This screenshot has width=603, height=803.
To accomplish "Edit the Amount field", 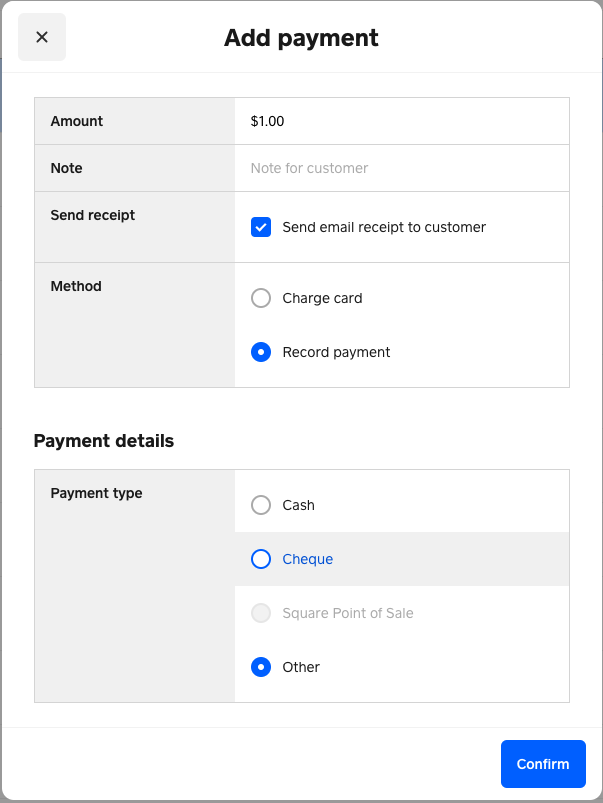I will click(x=400, y=121).
